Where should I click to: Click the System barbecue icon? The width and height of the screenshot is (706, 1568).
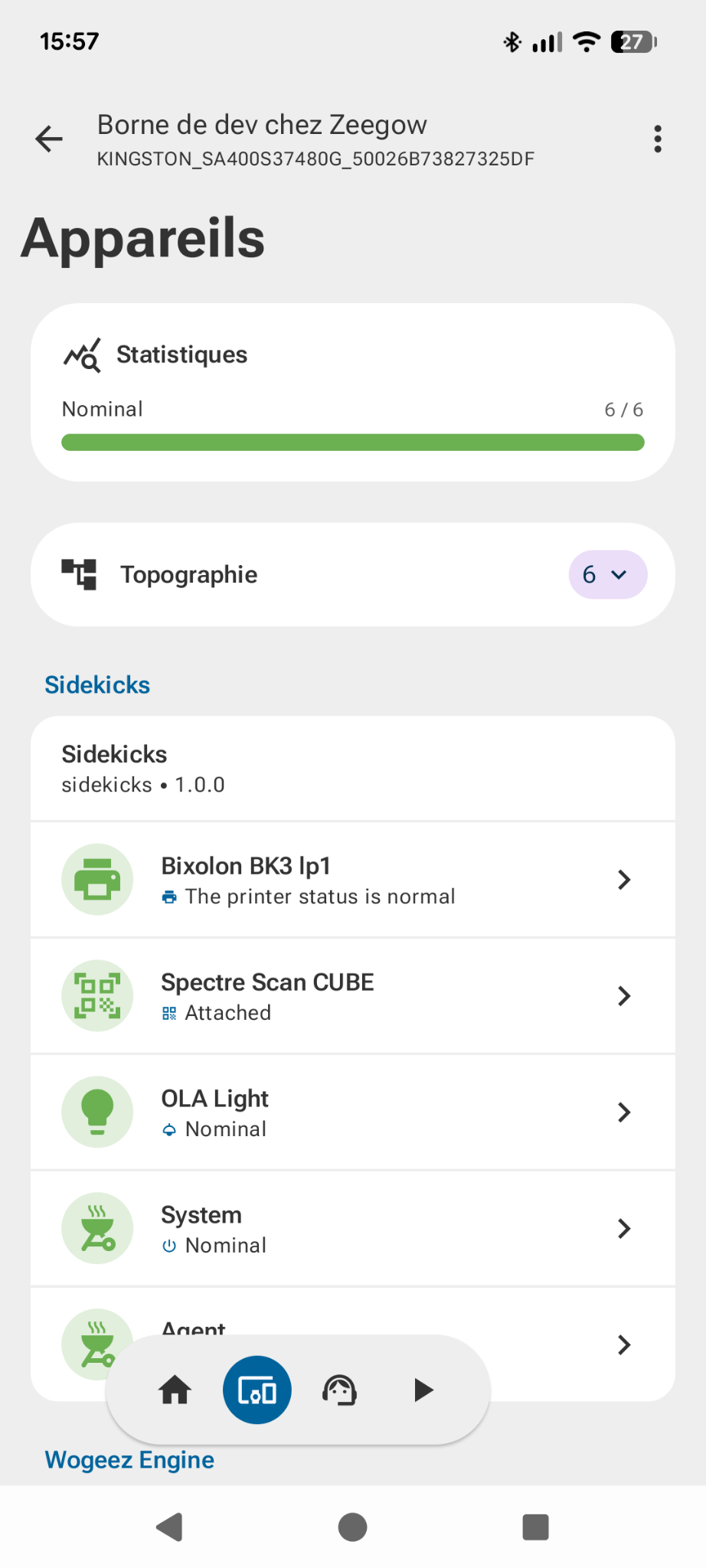point(97,1228)
